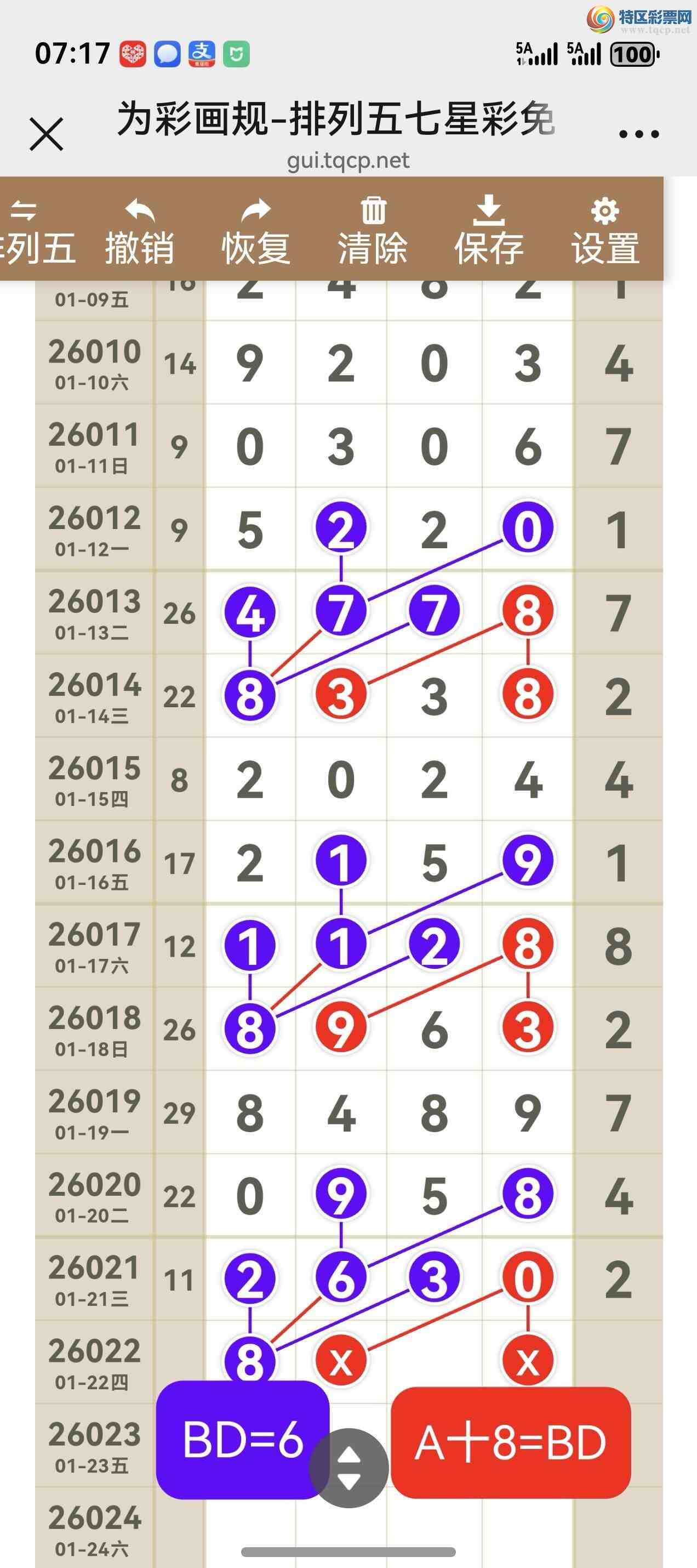Image resolution: width=697 pixels, height=1568 pixels.
Task: Tap the red A+8=BD label
Action: pyautogui.click(x=511, y=1442)
